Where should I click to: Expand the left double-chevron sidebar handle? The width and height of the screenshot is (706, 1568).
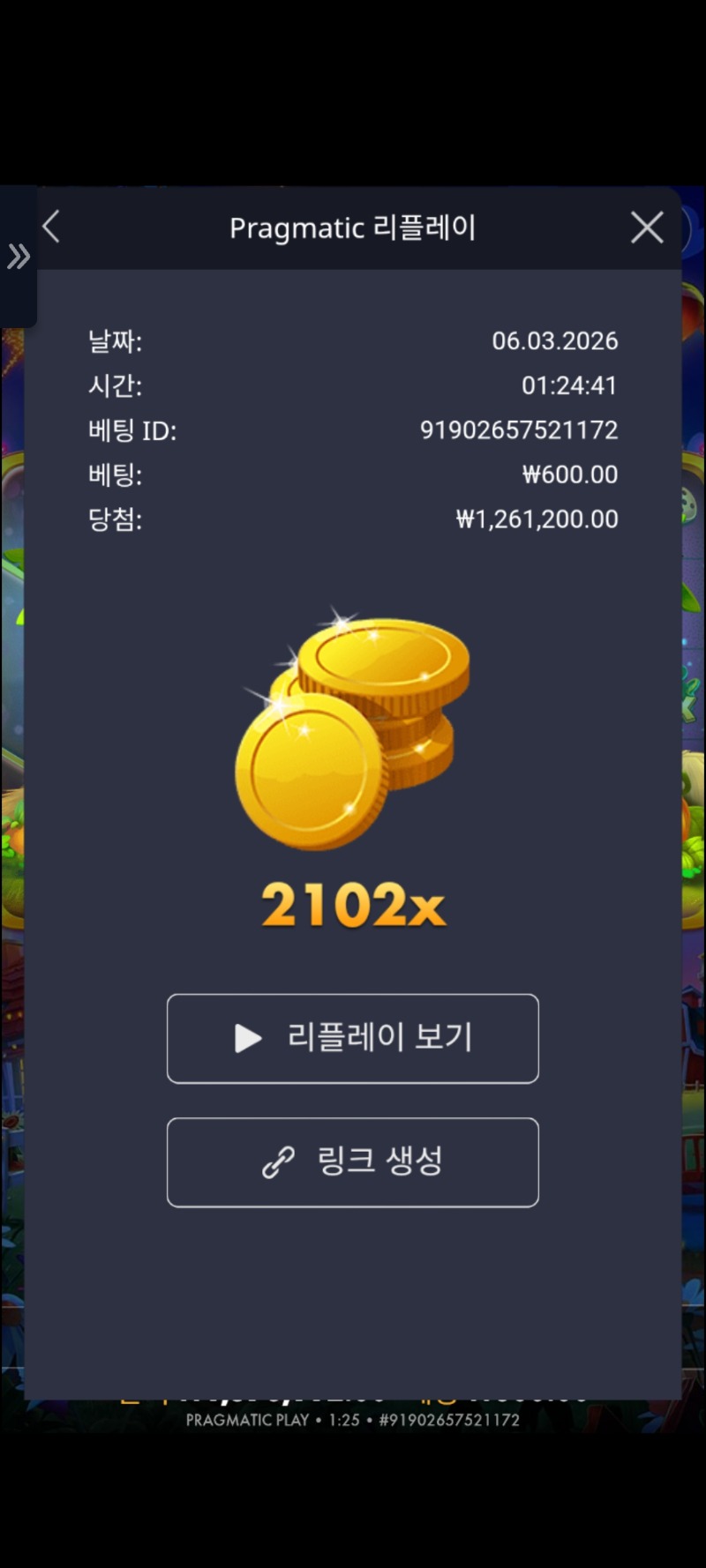pos(18,257)
